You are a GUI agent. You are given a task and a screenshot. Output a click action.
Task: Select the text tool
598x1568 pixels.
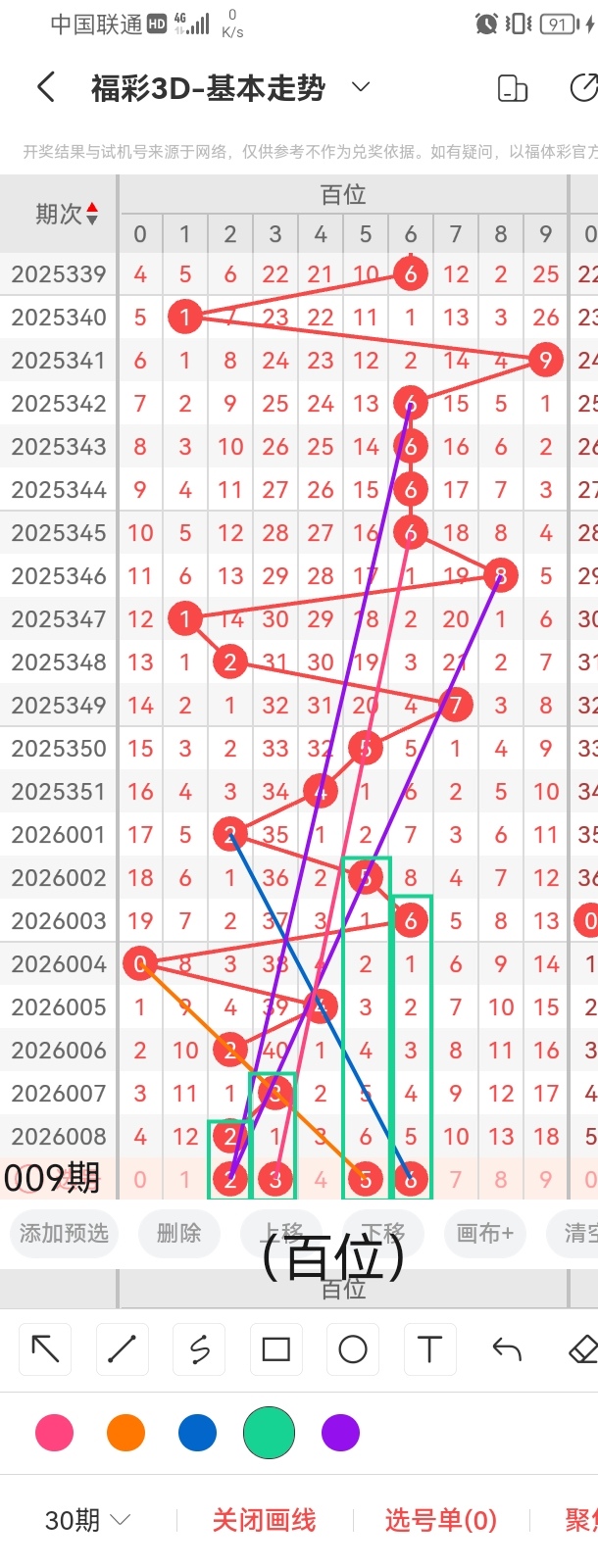coord(429,1349)
